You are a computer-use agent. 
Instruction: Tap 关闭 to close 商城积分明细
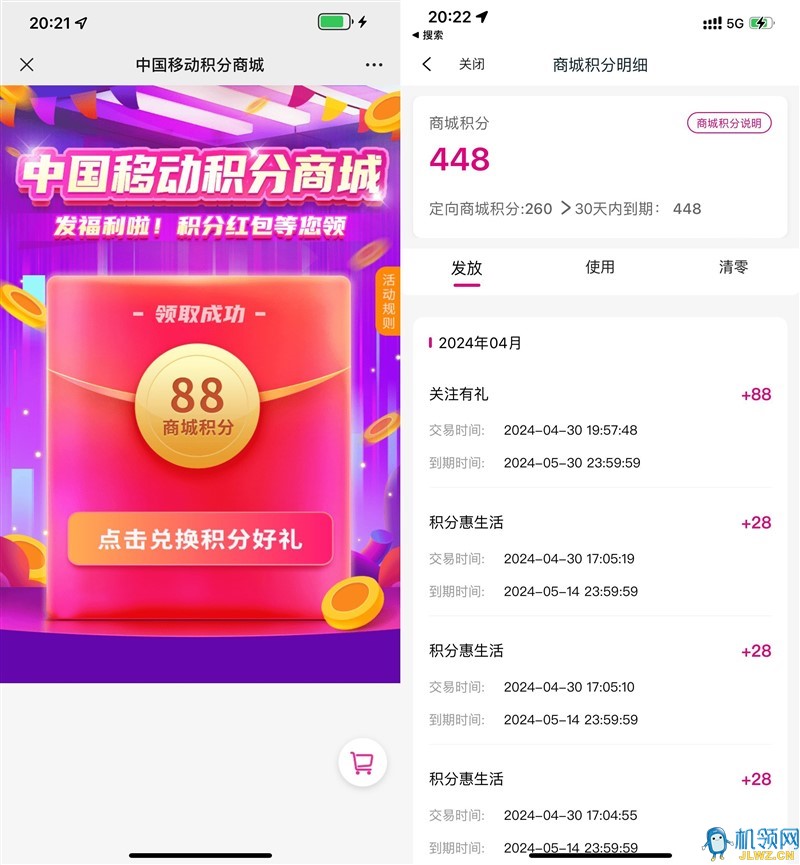[x=472, y=65]
